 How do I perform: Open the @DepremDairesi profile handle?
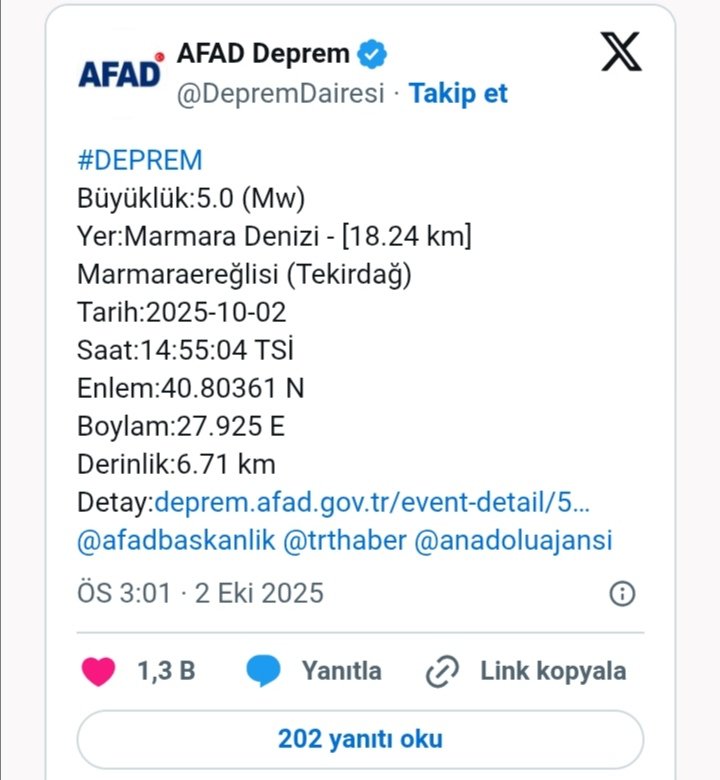[282, 93]
